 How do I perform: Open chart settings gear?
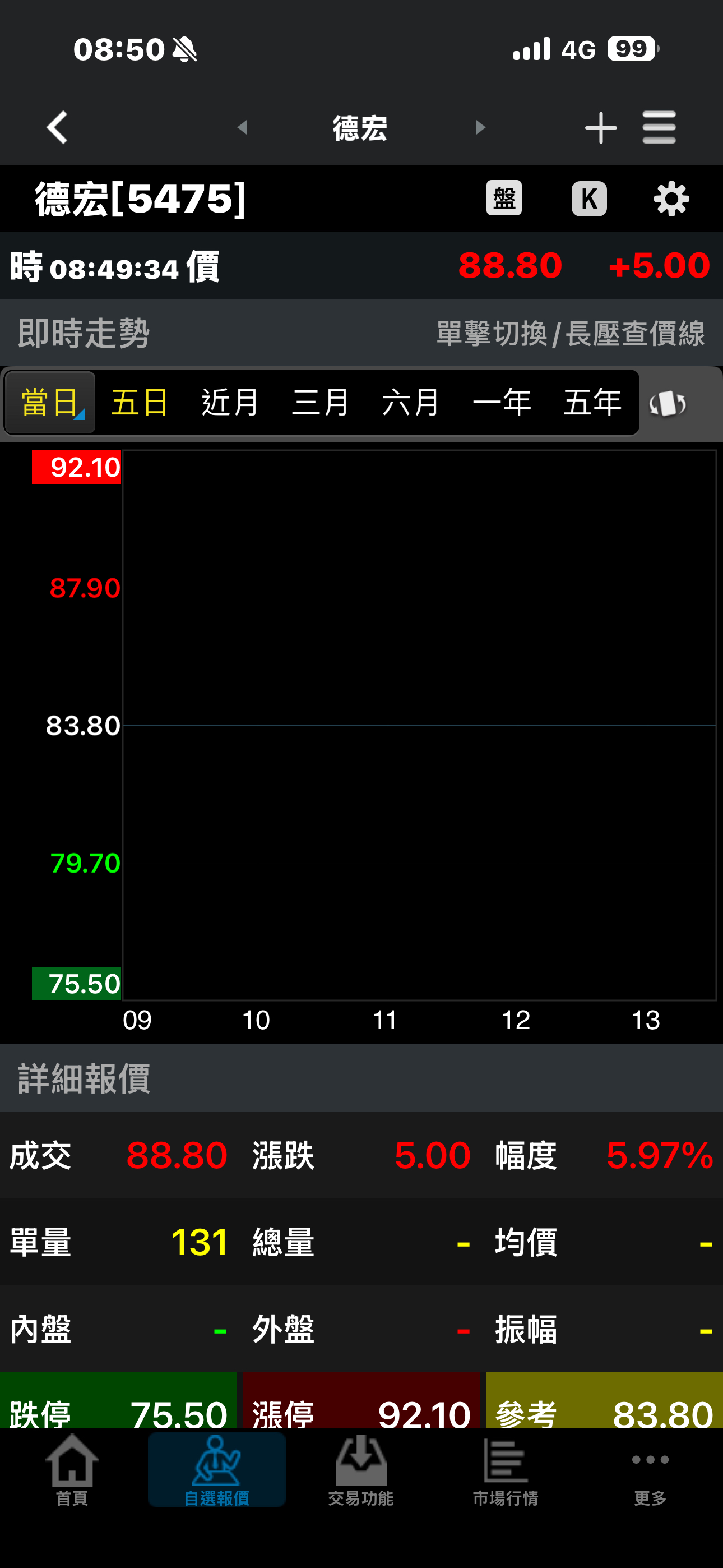pyautogui.click(x=671, y=199)
